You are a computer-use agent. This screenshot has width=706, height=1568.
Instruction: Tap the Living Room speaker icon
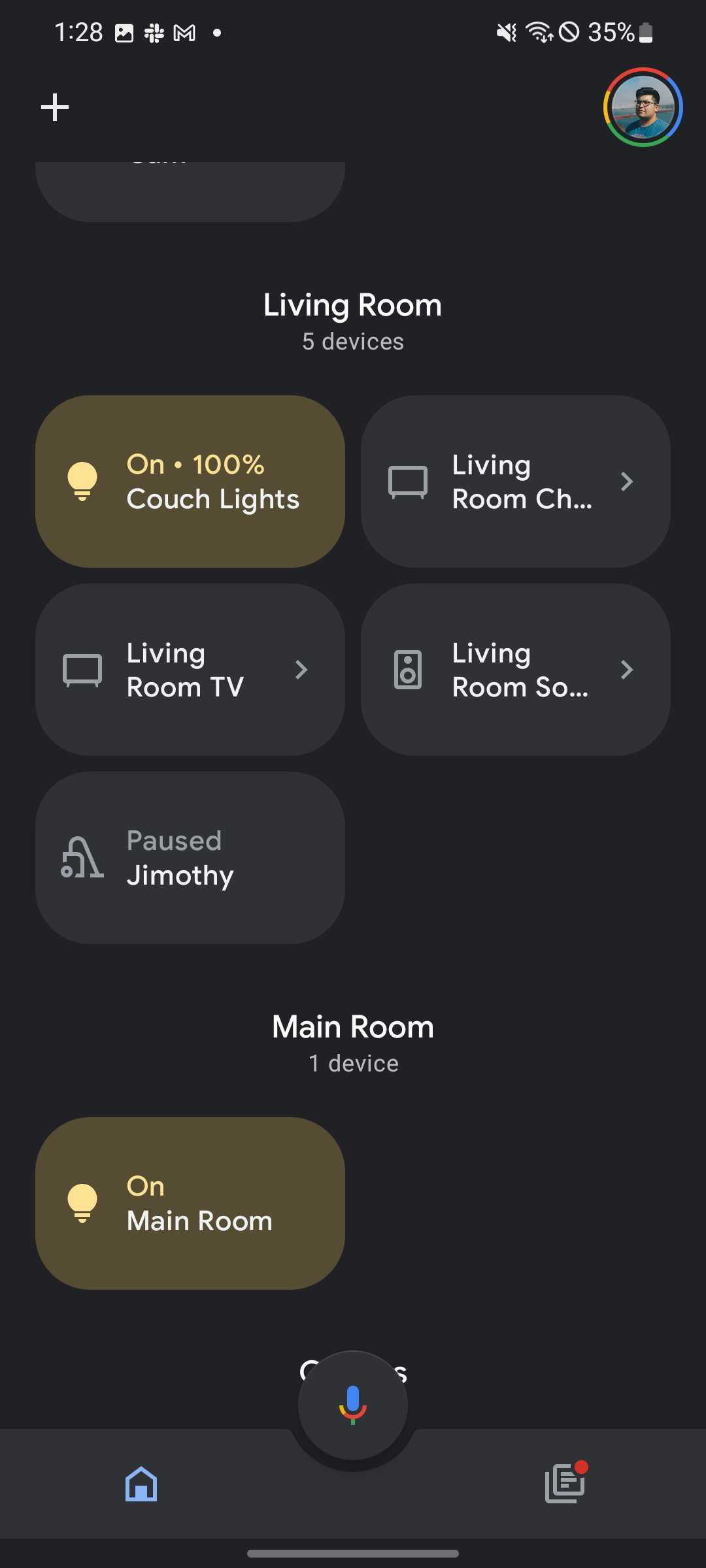coord(407,670)
